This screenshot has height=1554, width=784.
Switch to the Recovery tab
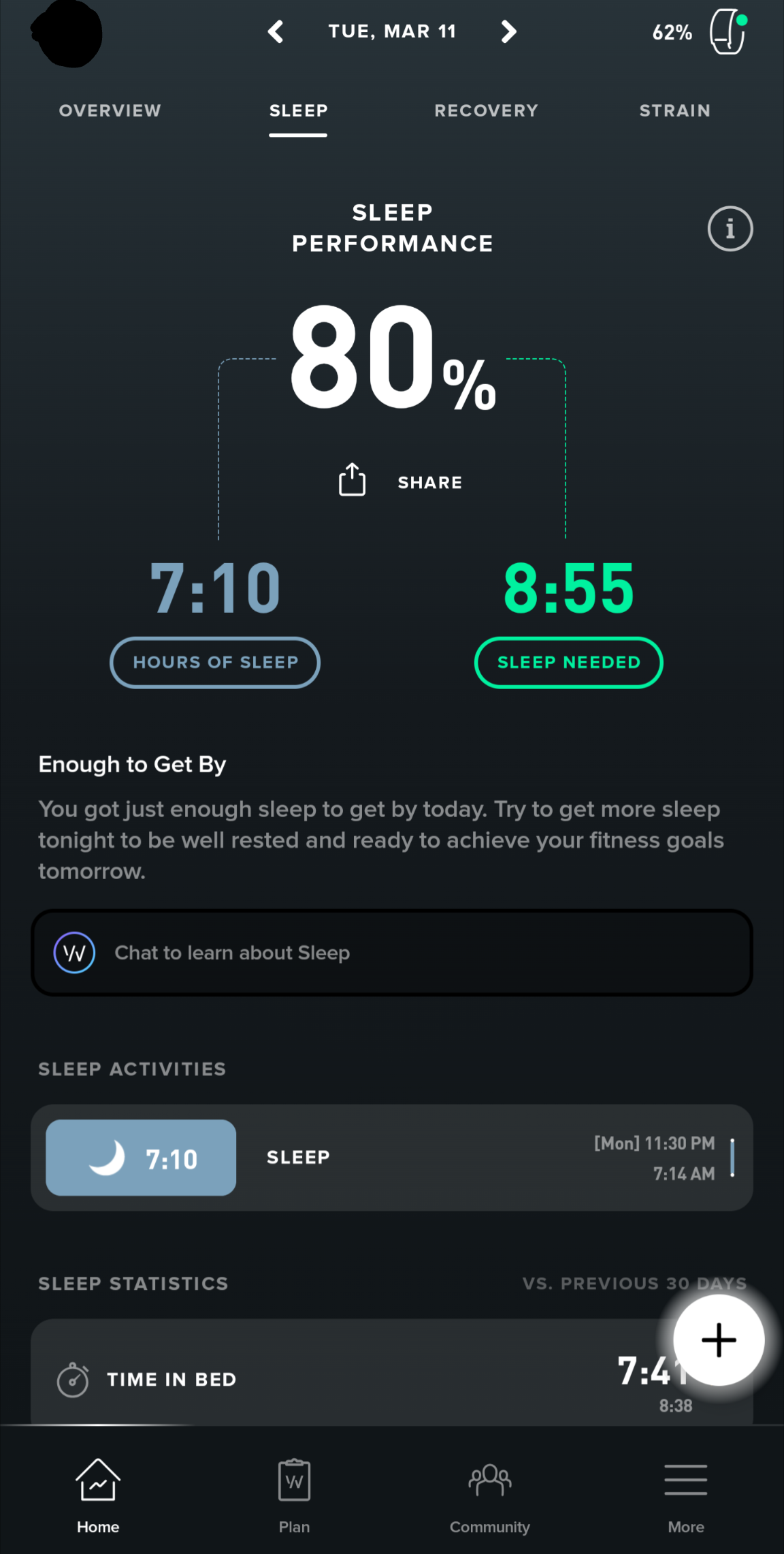(x=487, y=110)
